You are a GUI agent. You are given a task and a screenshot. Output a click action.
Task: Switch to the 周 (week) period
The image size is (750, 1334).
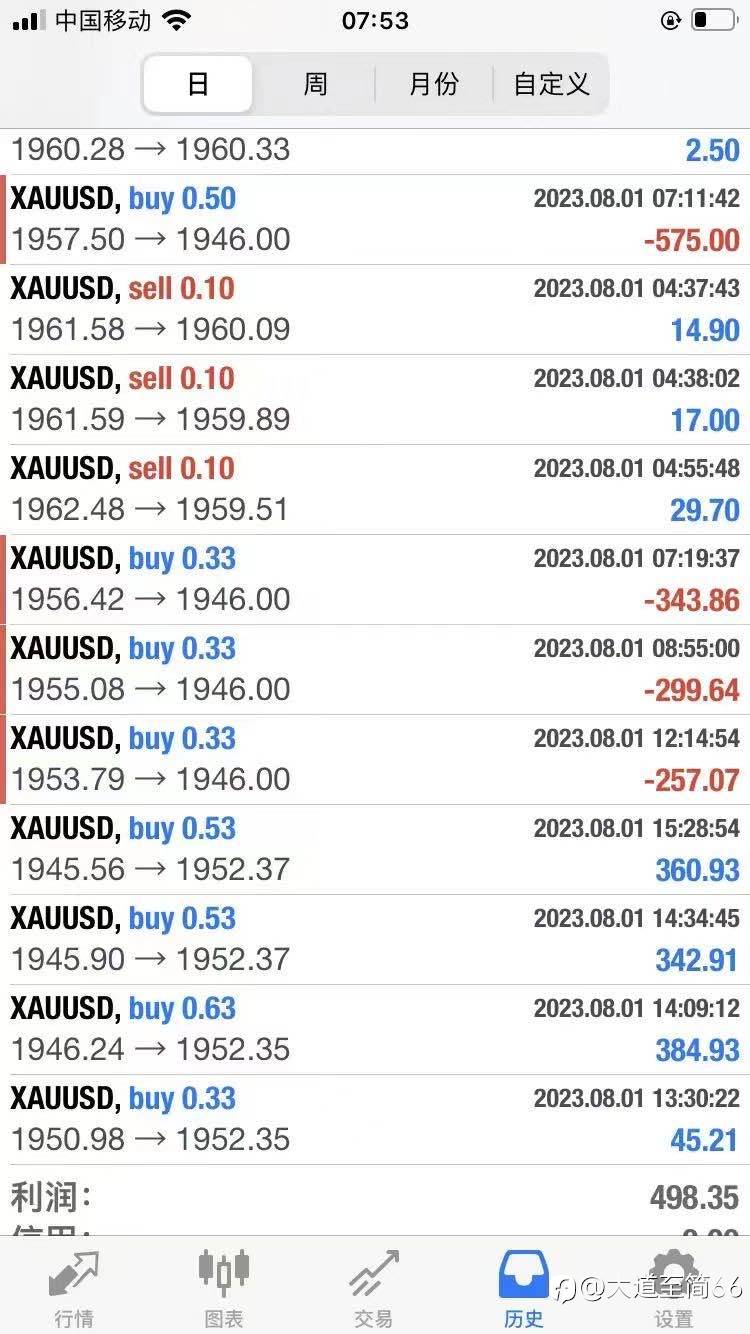pyautogui.click(x=315, y=84)
